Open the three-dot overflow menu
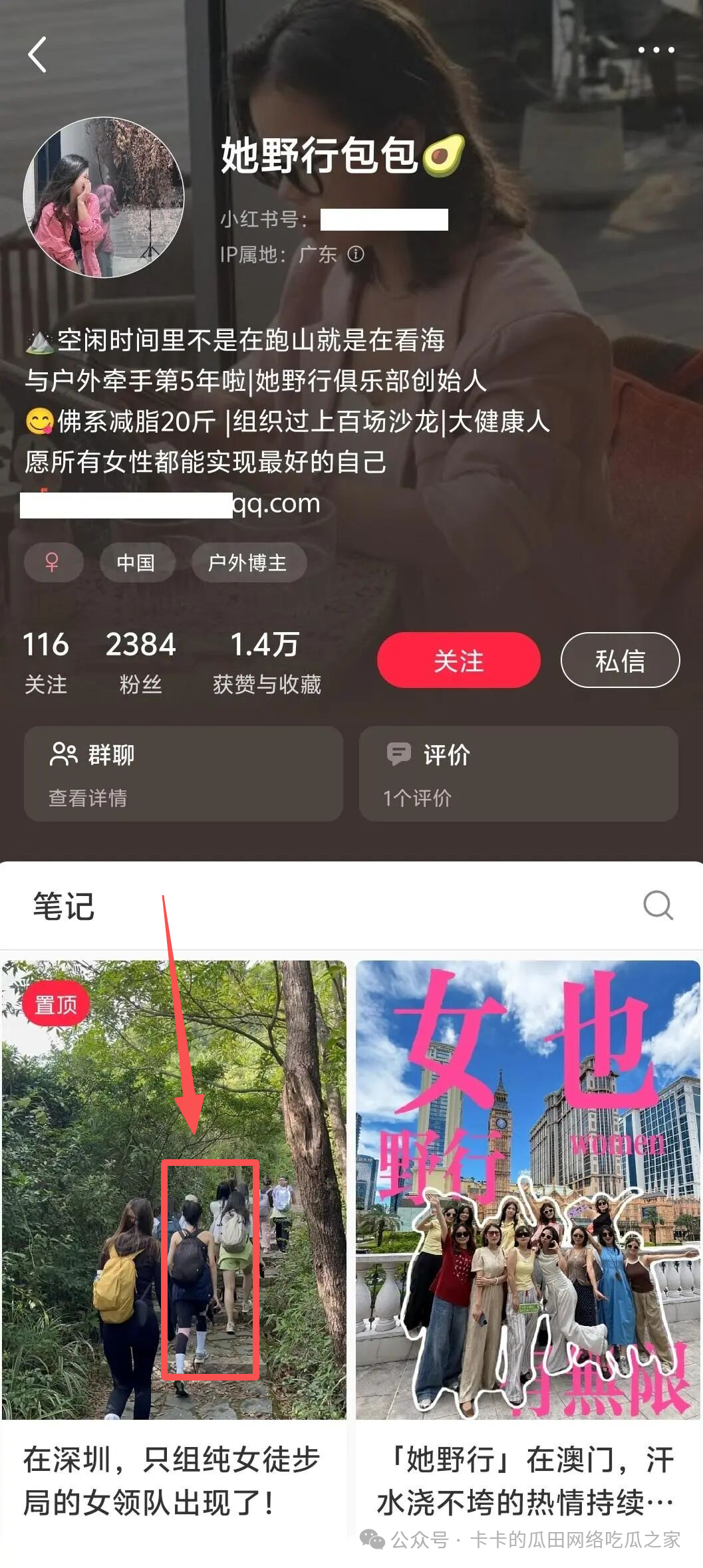 point(656,50)
